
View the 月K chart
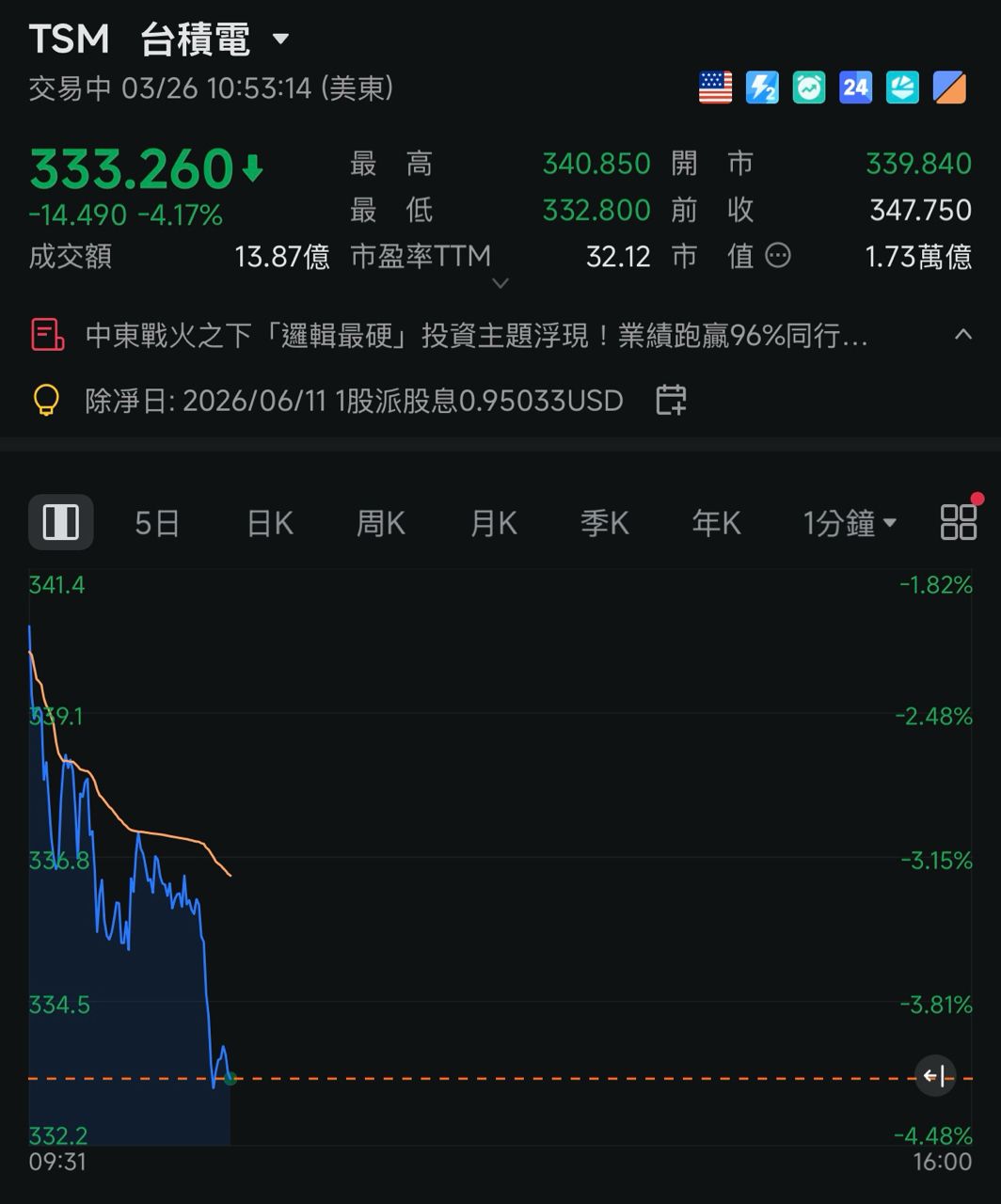tap(493, 523)
